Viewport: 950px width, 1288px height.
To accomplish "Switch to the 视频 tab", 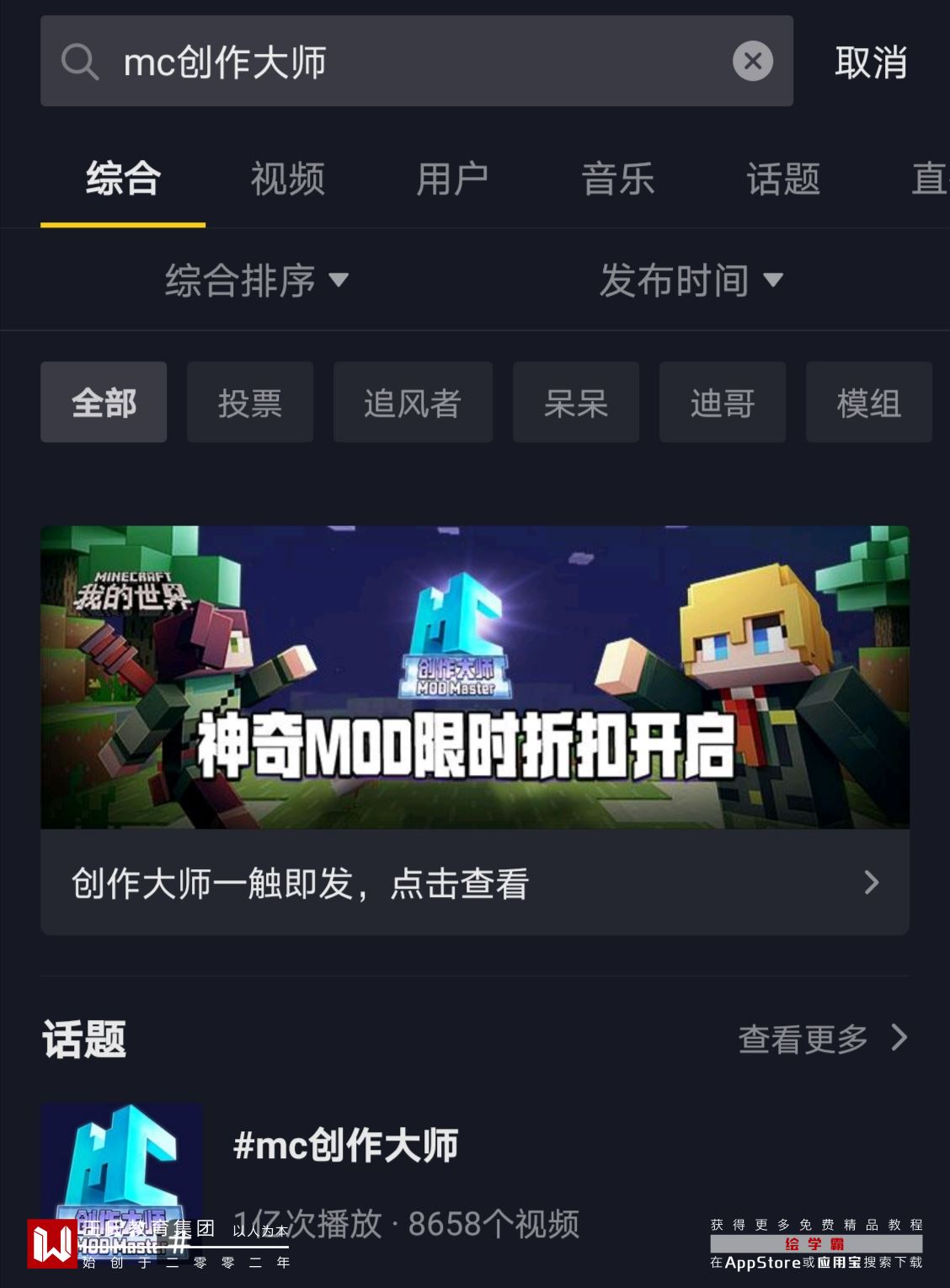I will pos(287,179).
